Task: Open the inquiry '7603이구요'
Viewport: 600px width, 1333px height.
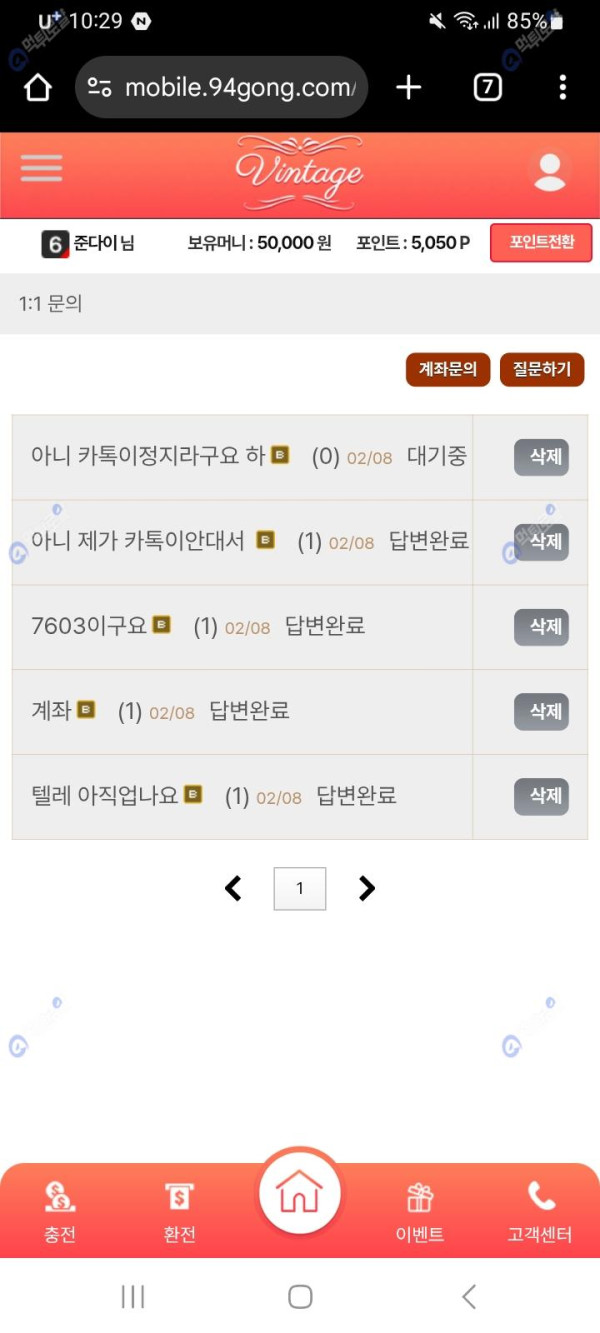Action: pyautogui.click(x=89, y=627)
